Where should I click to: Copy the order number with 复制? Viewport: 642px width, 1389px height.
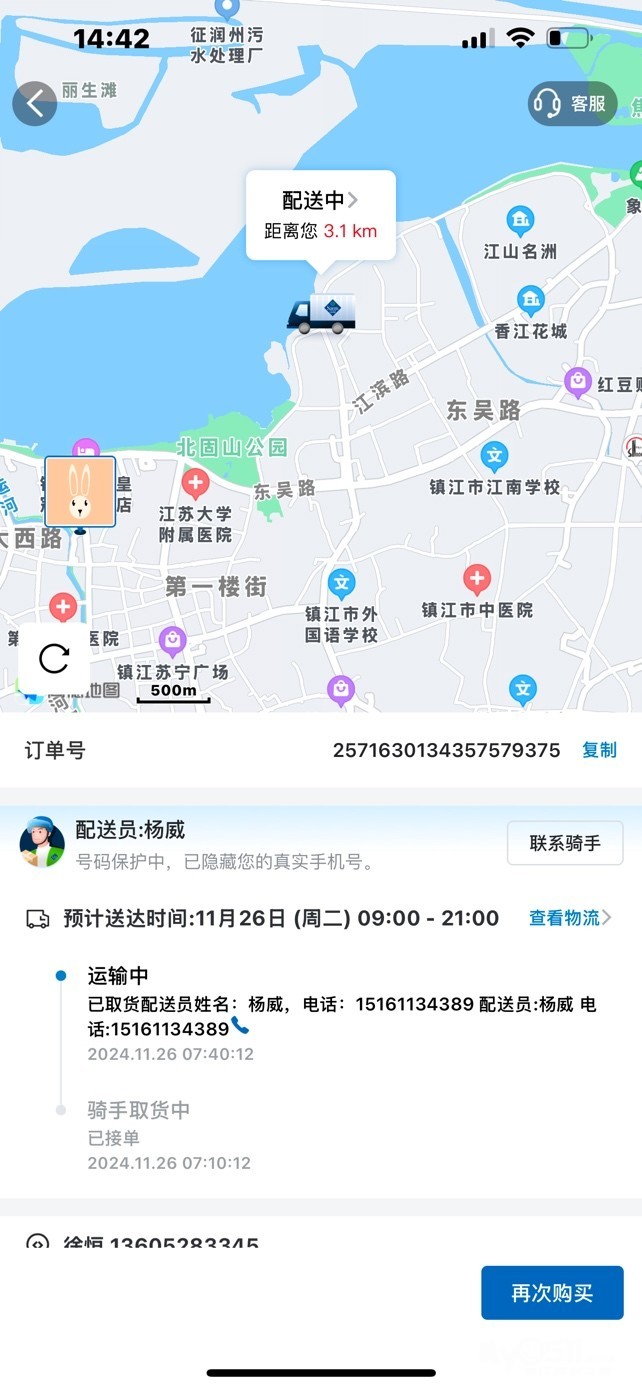click(x=599, y=750)
